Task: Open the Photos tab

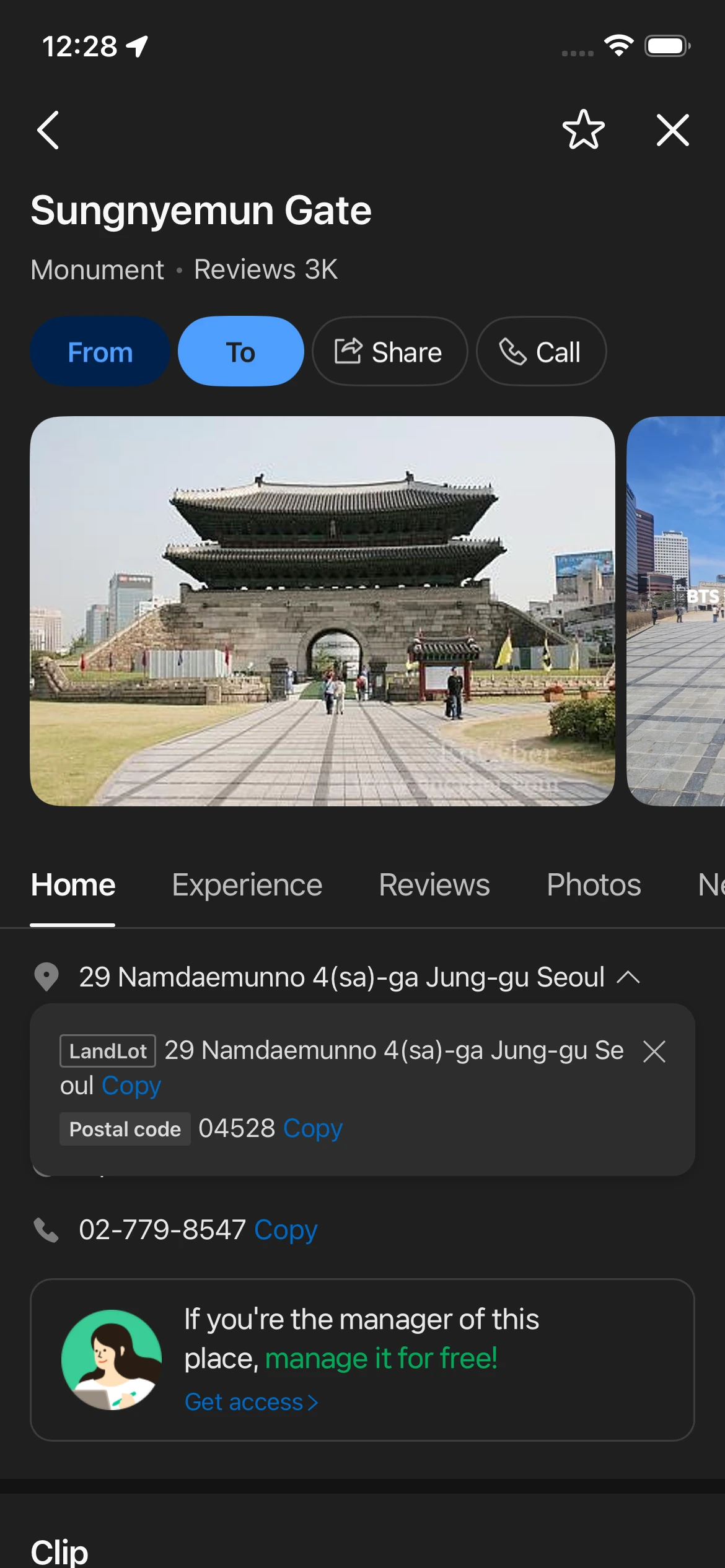Action: 593,884
